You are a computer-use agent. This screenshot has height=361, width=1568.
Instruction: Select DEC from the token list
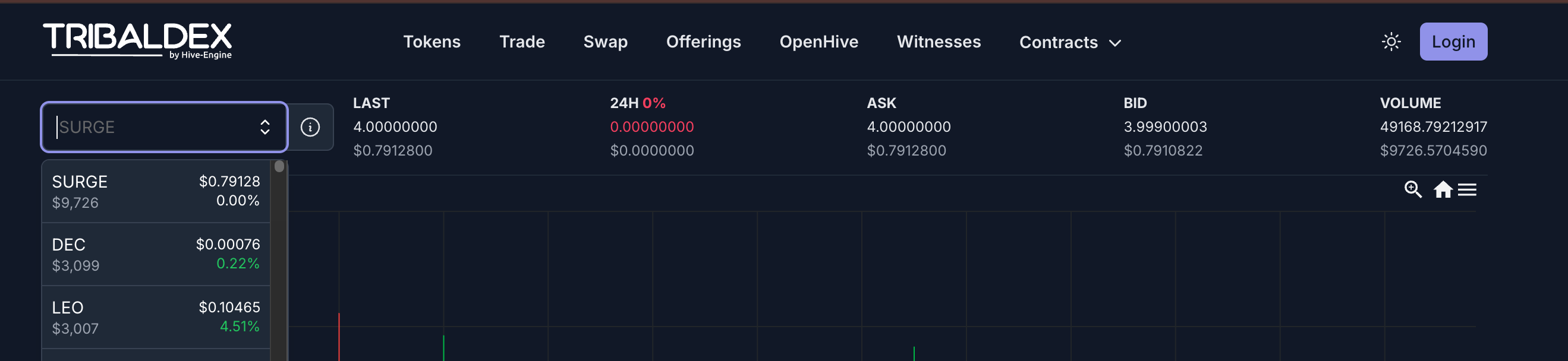(155, 254)
